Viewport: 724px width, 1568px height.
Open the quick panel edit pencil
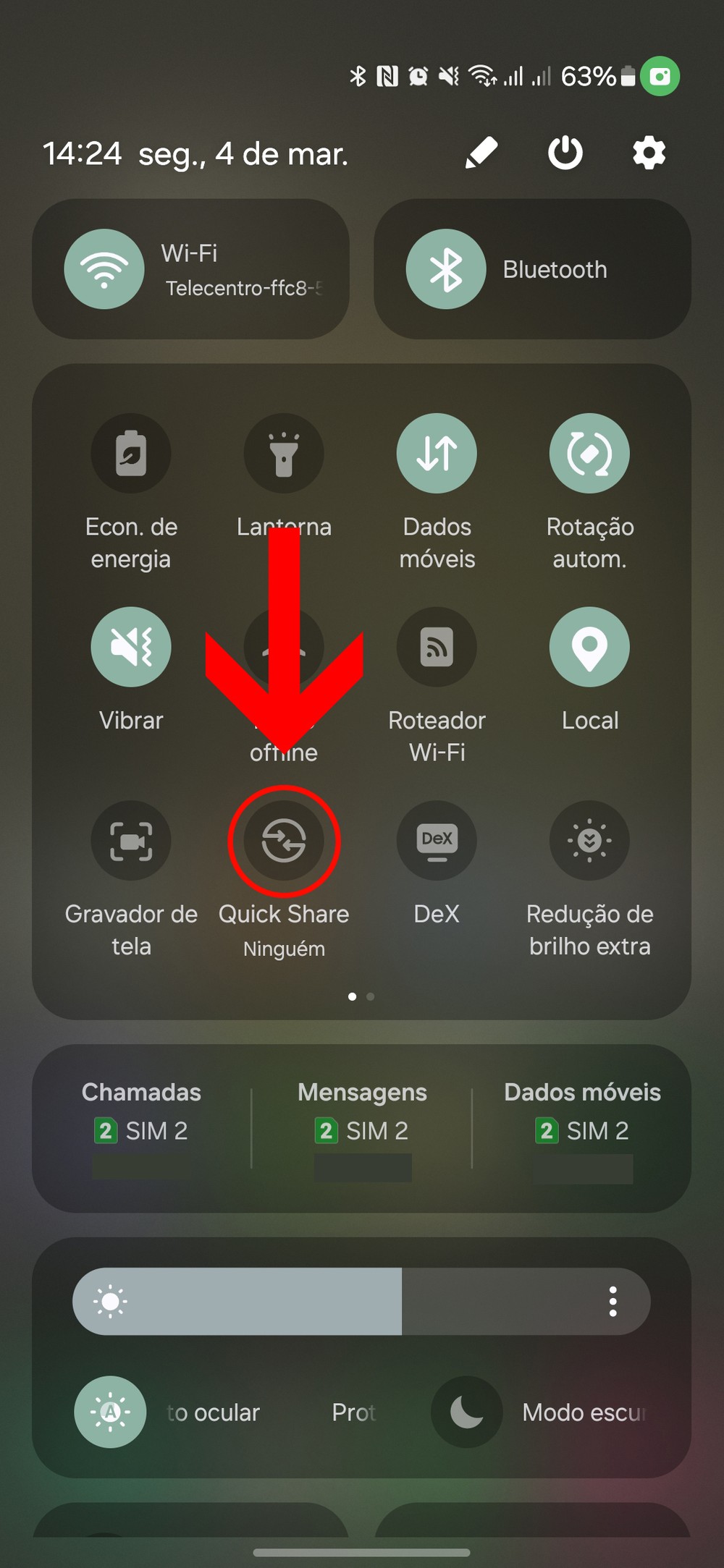(481, 153)
